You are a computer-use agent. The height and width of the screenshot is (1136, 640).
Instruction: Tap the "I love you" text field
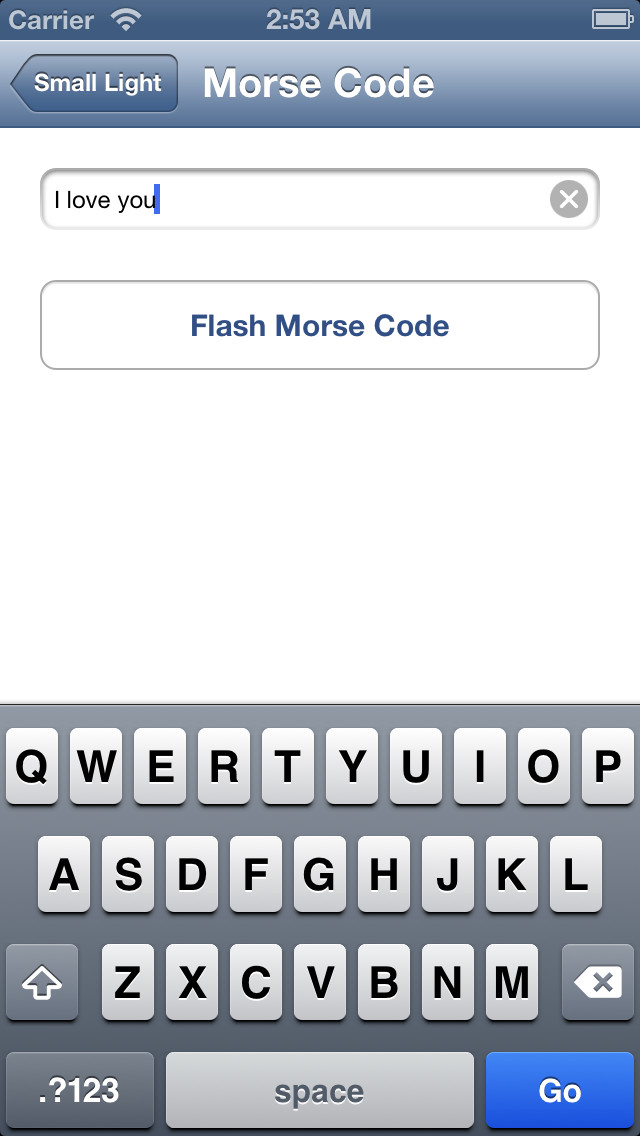coord(320,199)
